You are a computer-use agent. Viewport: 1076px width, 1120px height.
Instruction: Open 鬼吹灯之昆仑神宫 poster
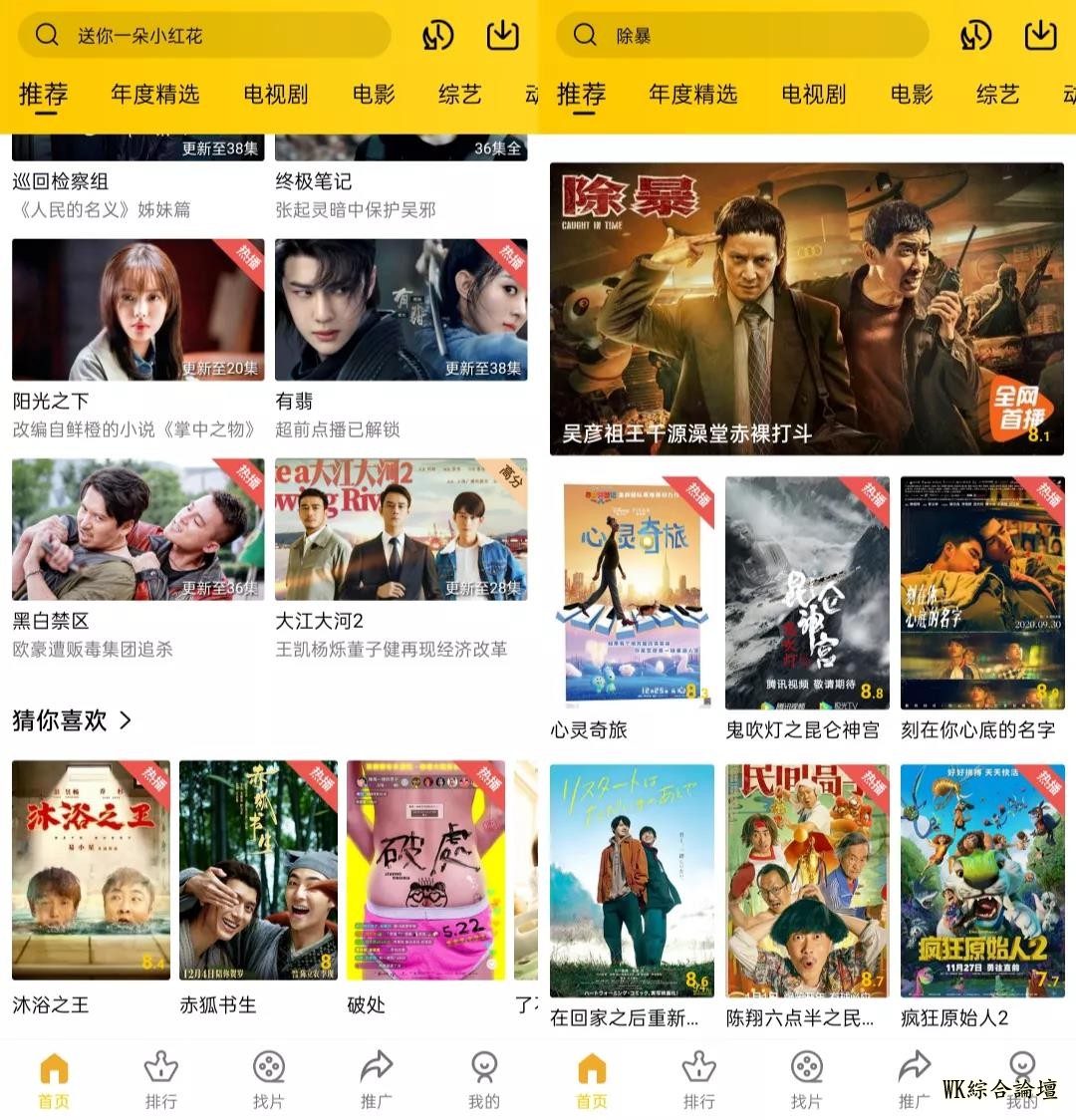tap(807, 593)
